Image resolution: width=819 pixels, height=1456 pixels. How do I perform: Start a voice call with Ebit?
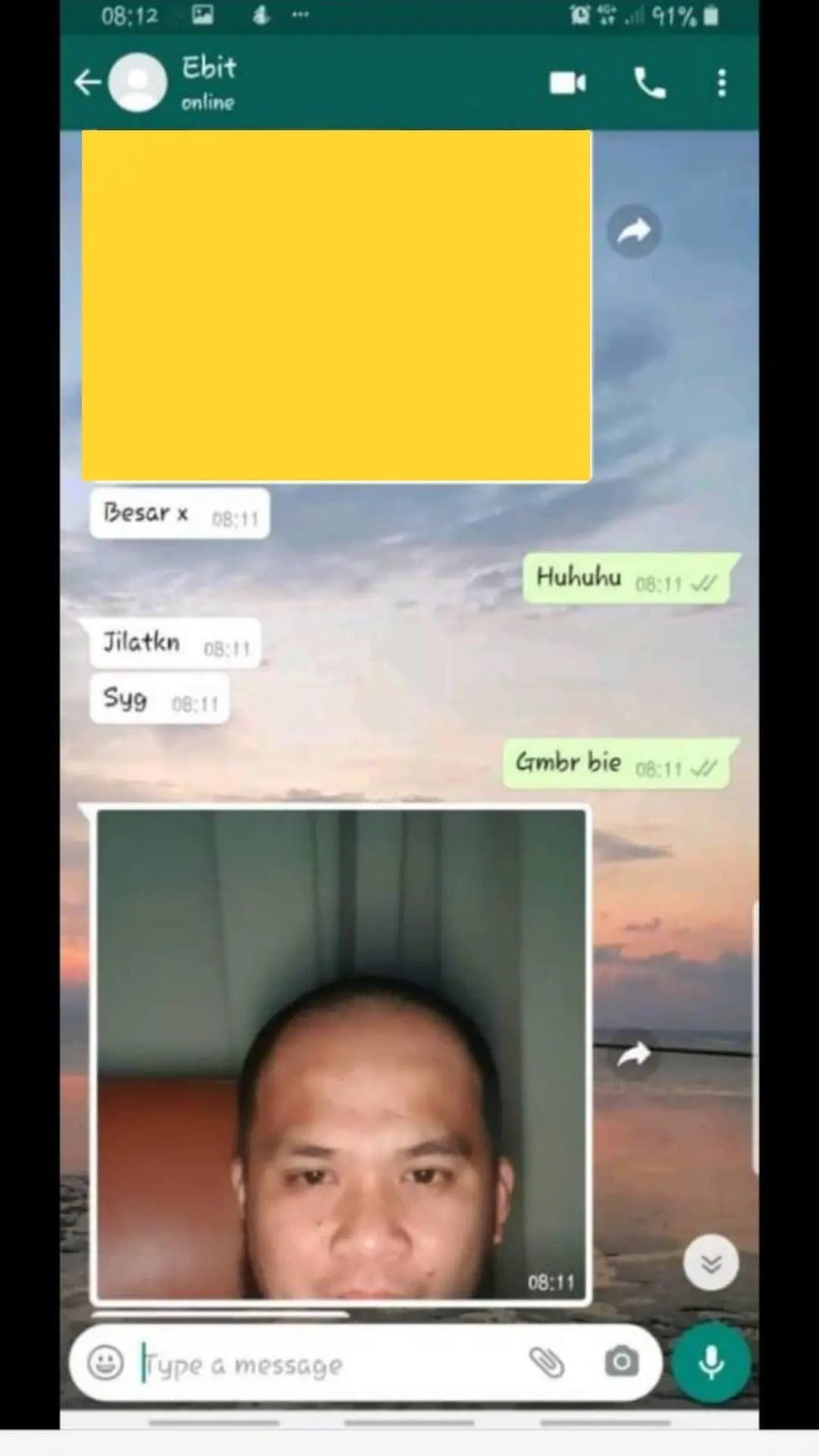pyautogui.click(x=649, y=83)
